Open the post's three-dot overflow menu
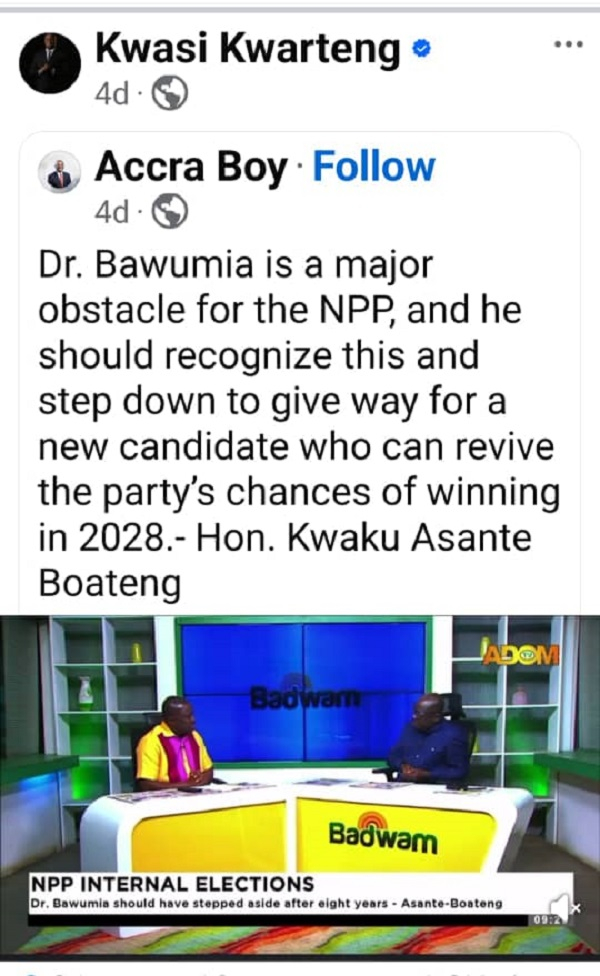 click(x=567, y=45)
